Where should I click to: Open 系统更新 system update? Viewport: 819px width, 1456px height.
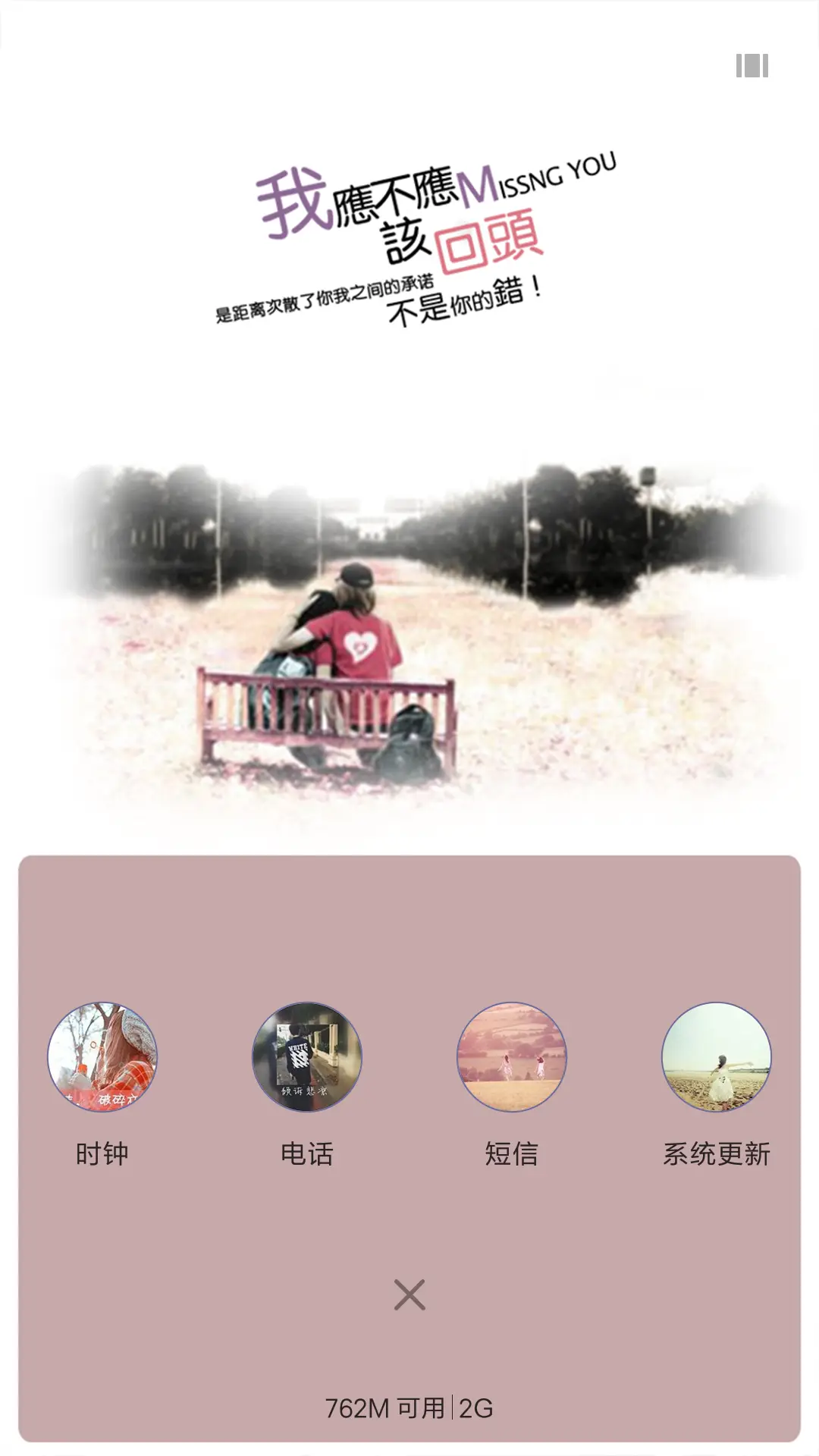(717, 1057)
